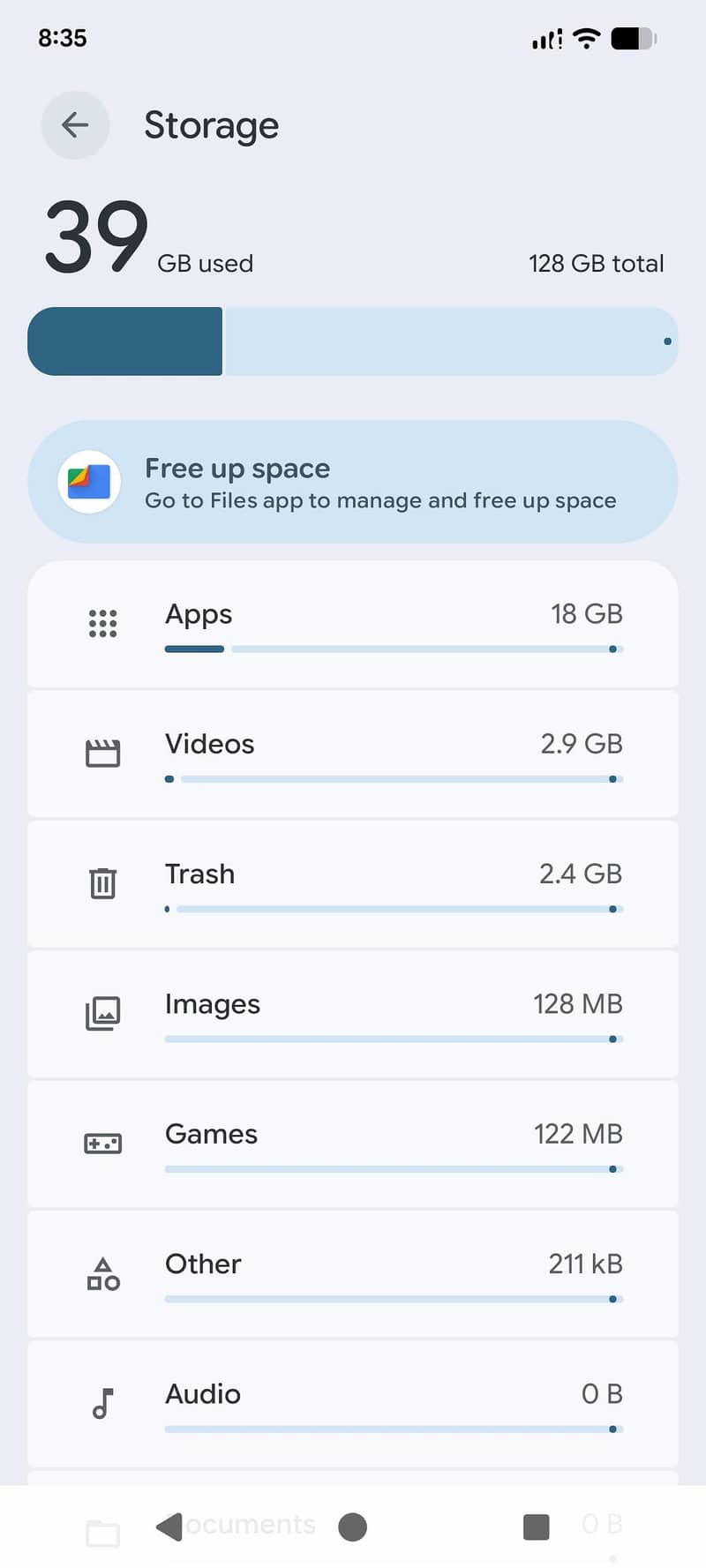The height and width of the screenshot is (1568, 706).
Task: Open the Other storage category
Action: click(353, 1272)
